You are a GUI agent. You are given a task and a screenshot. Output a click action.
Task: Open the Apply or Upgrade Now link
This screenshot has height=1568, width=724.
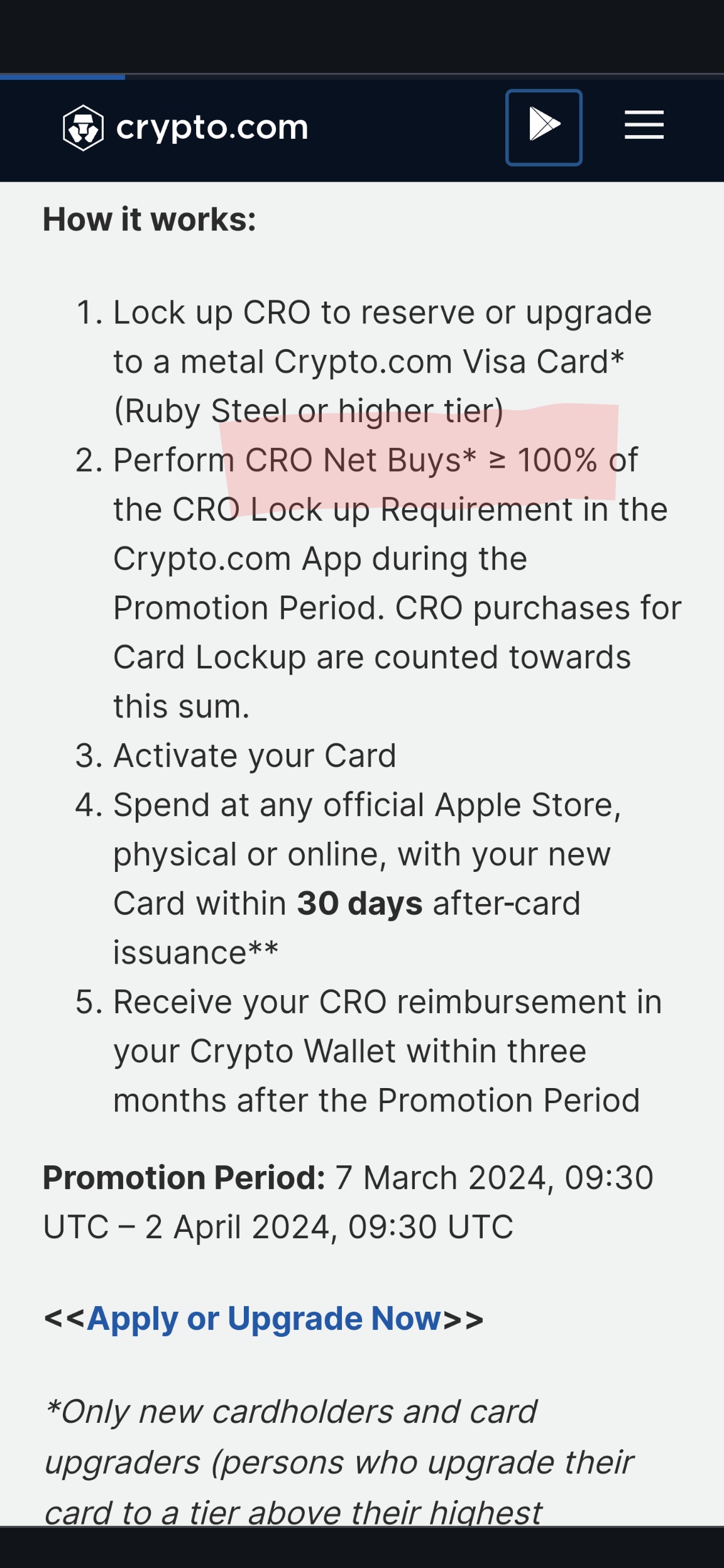(x=264, y=1318)
